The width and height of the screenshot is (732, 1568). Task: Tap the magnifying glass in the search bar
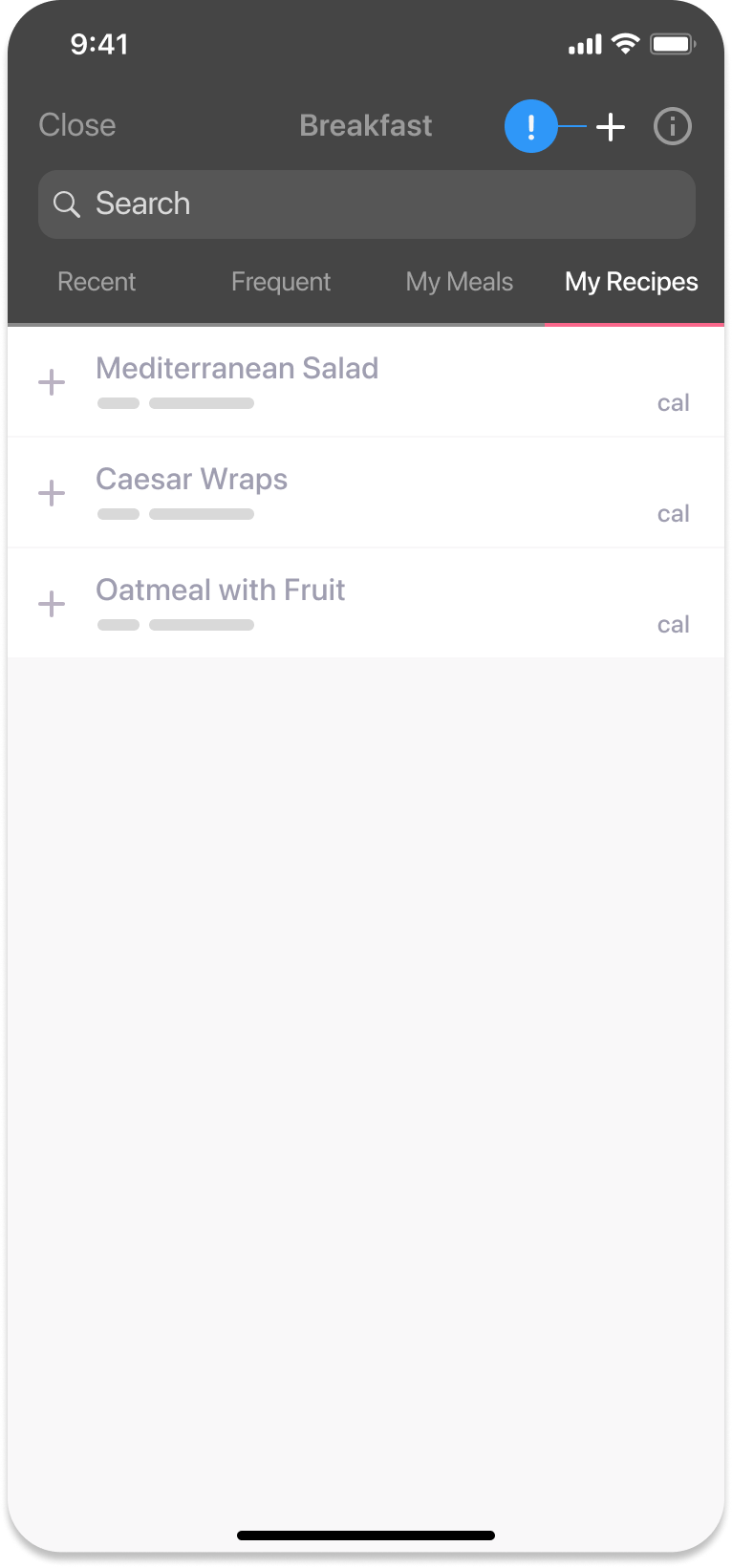tap(67, 204)
